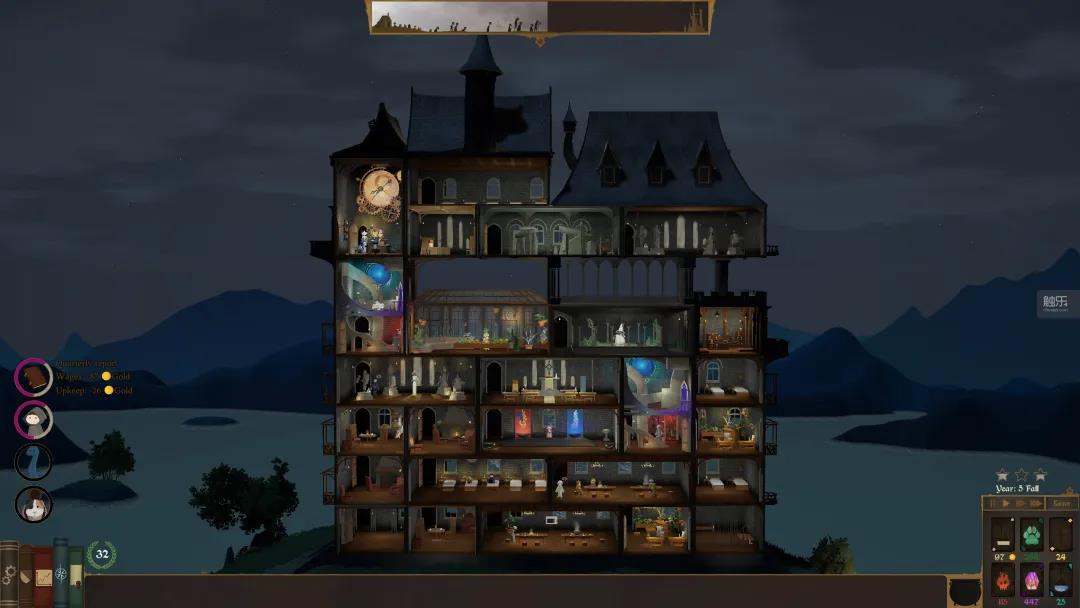Image resolution: width=1080 pixels, height=608 pixels.
Task: Select the guinea pig portrait
Action: (x=33, y=504)
